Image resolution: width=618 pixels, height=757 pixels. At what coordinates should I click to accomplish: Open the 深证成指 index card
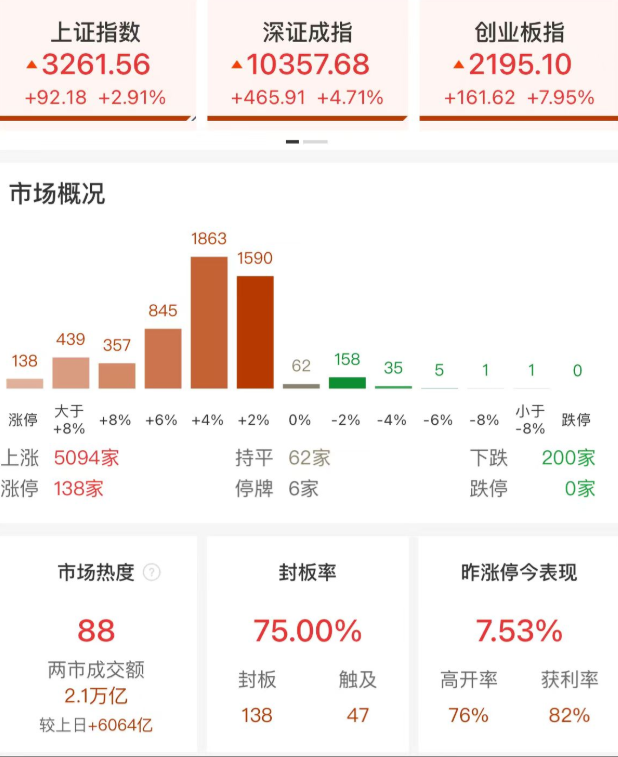click(x=308, y=65)
